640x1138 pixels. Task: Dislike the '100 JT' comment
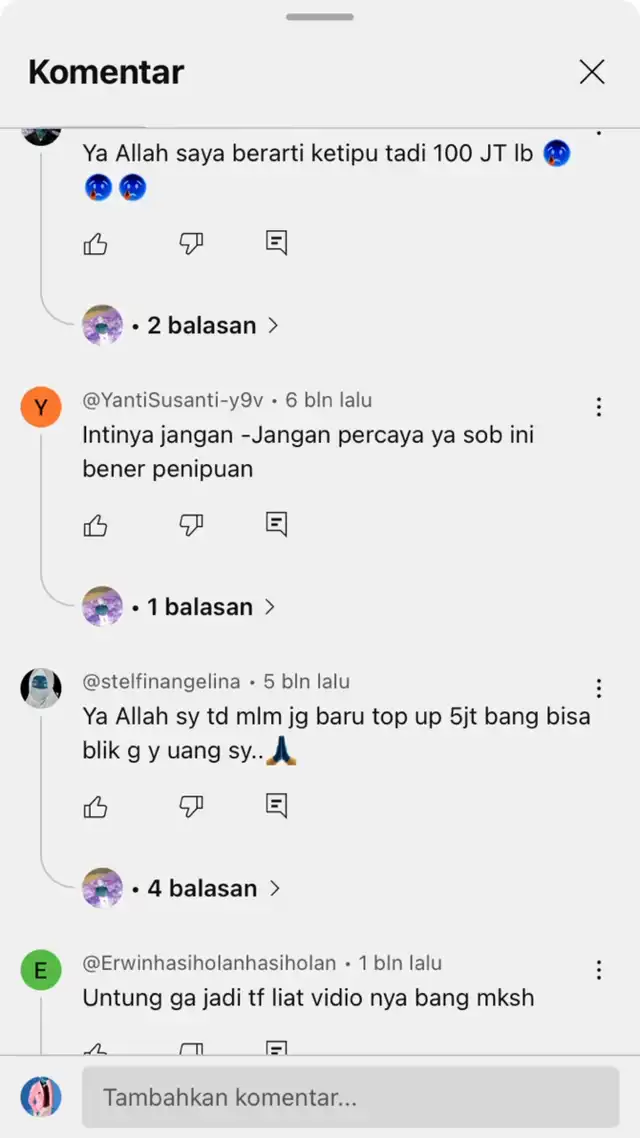click(191, 243)
